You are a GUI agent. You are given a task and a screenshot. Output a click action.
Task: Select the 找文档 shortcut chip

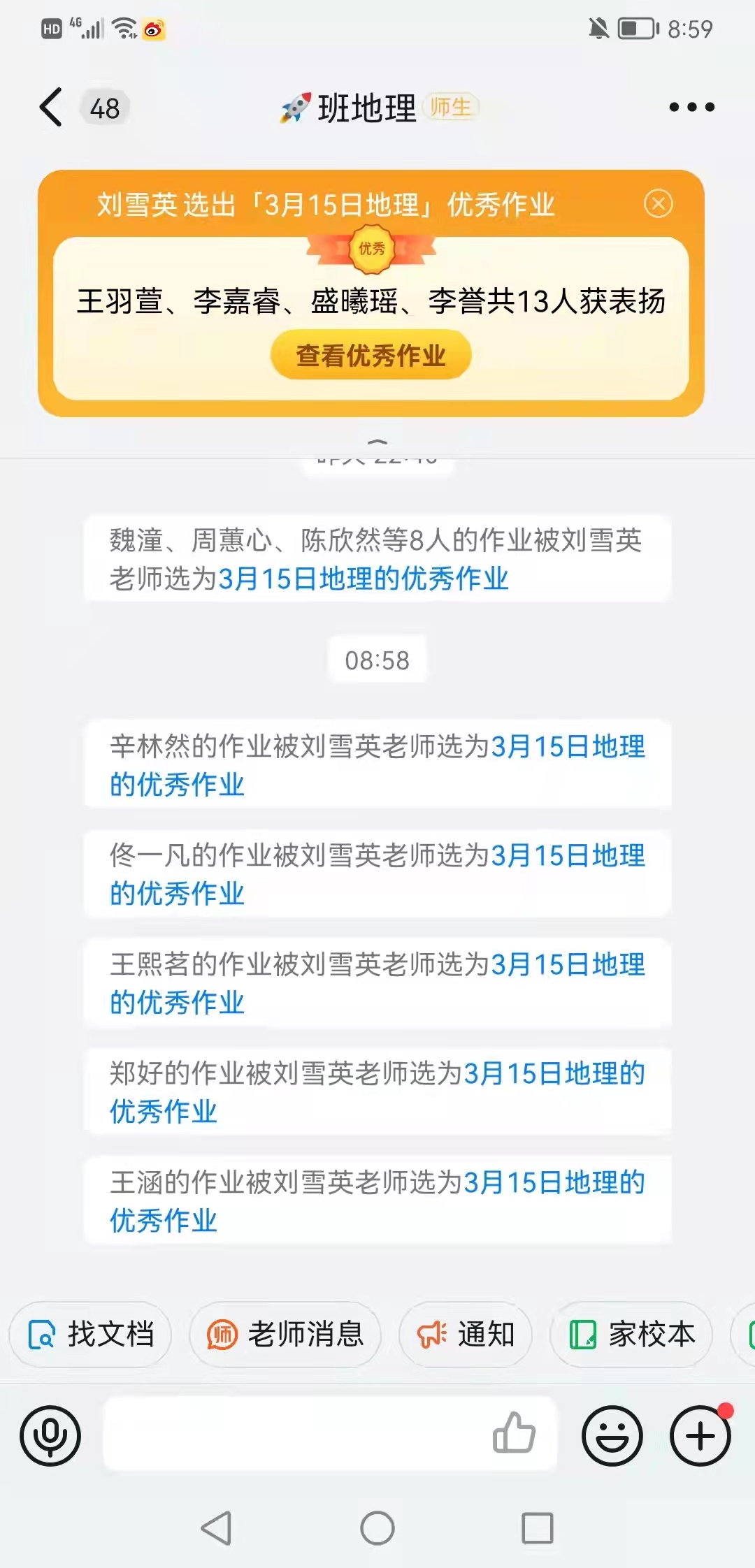(91, 1335)
